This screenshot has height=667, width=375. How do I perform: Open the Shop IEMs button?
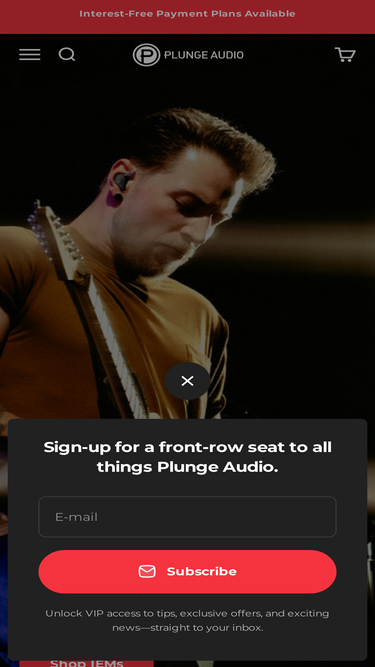pyautogui.click(x=86, y=663)
